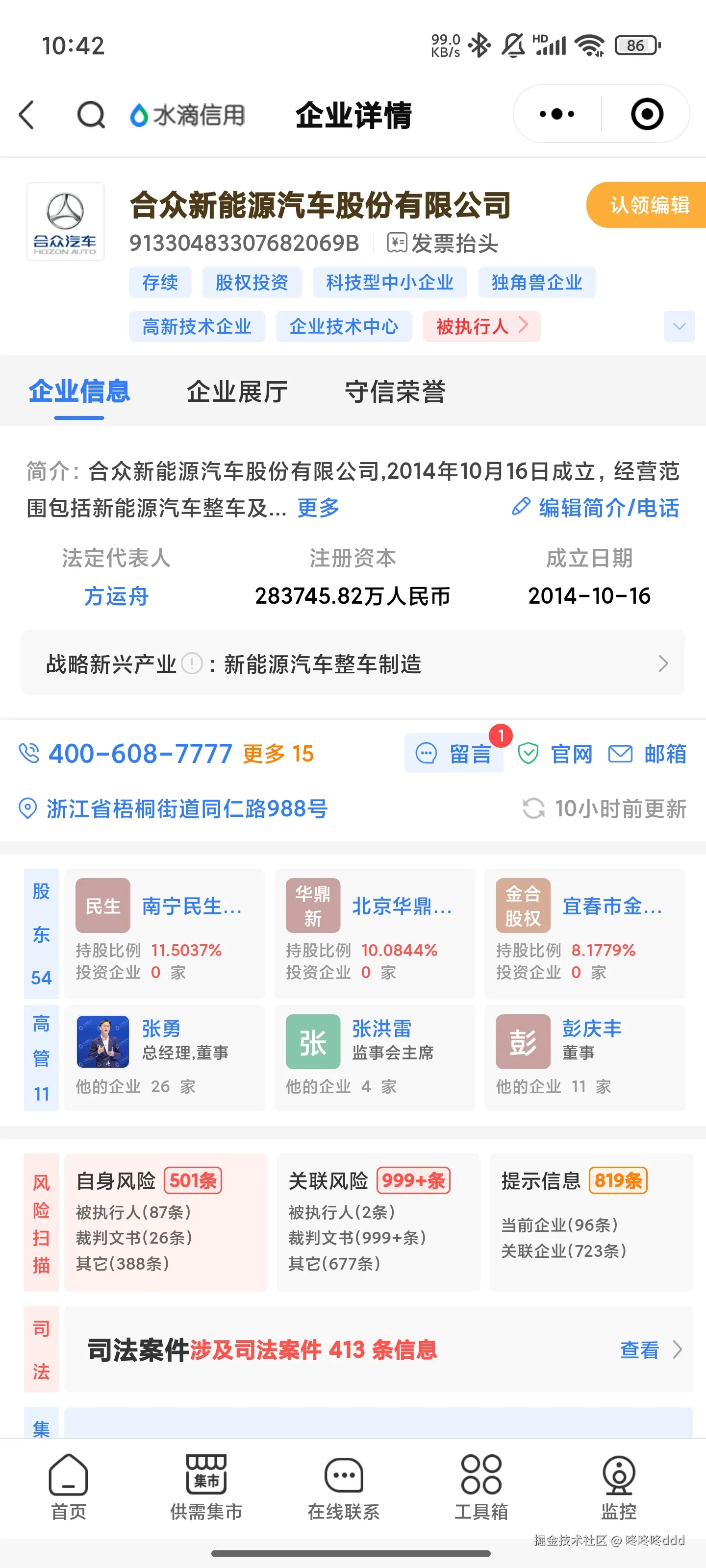This screenshot has width=706, height=1568.
Task: Open the search magnifier icon
Action: (91, 115)
